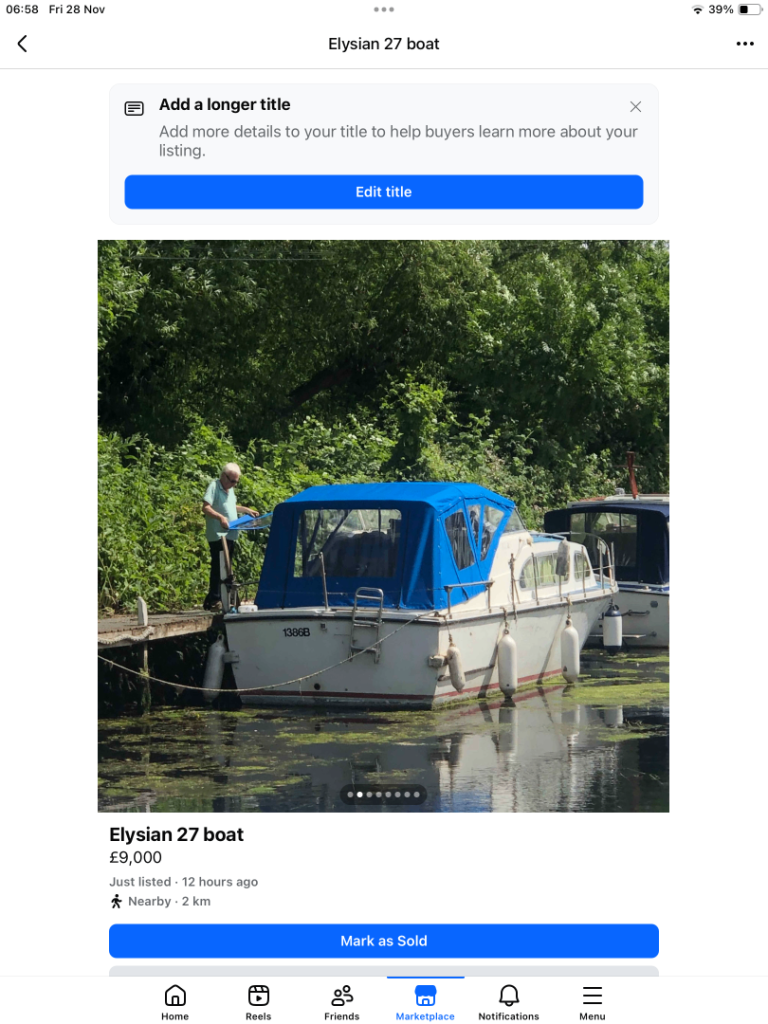Go back using the top arrow

tap(22, 44)
